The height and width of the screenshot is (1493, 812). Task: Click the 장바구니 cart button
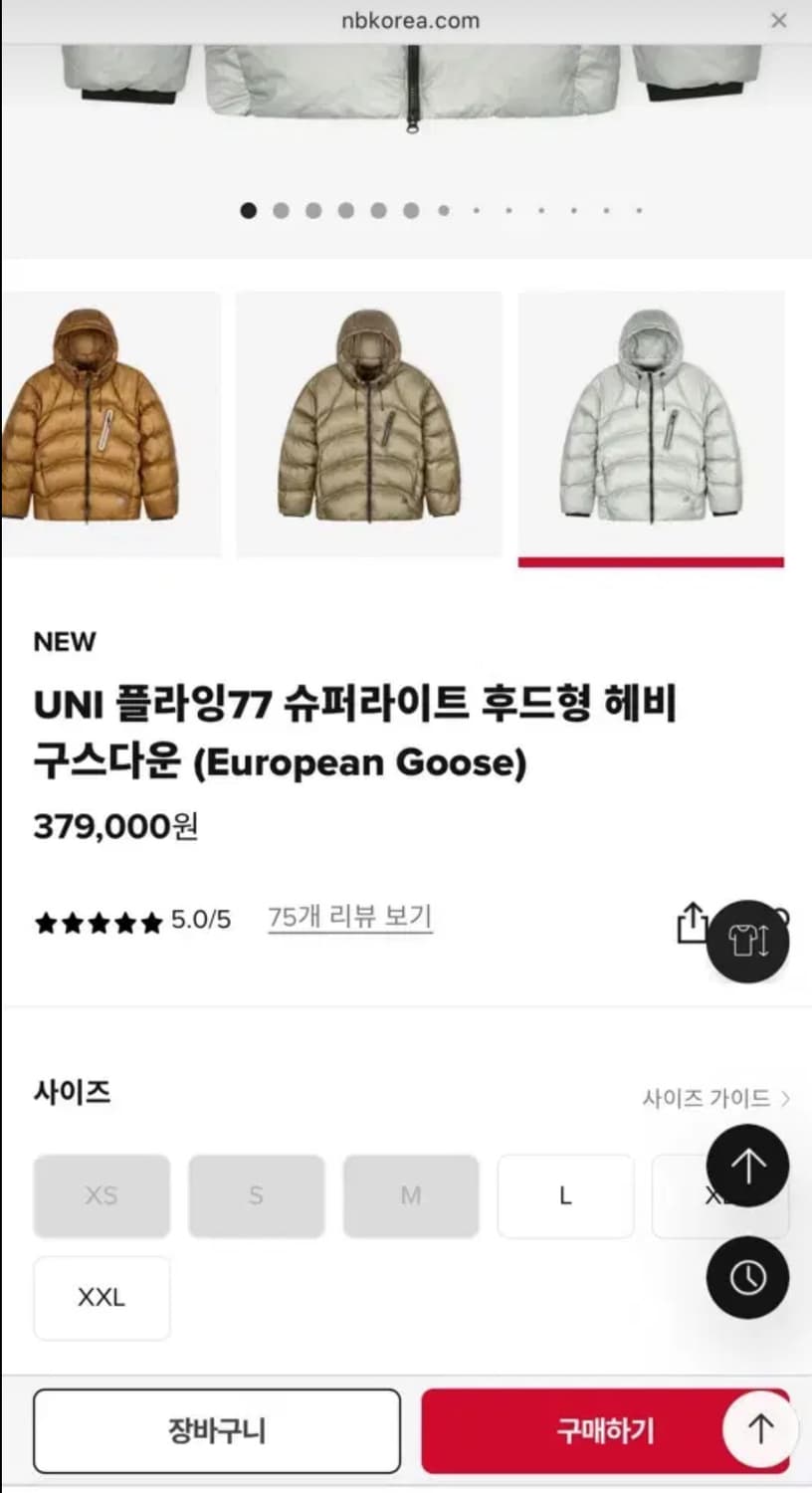click(216, 1430)
